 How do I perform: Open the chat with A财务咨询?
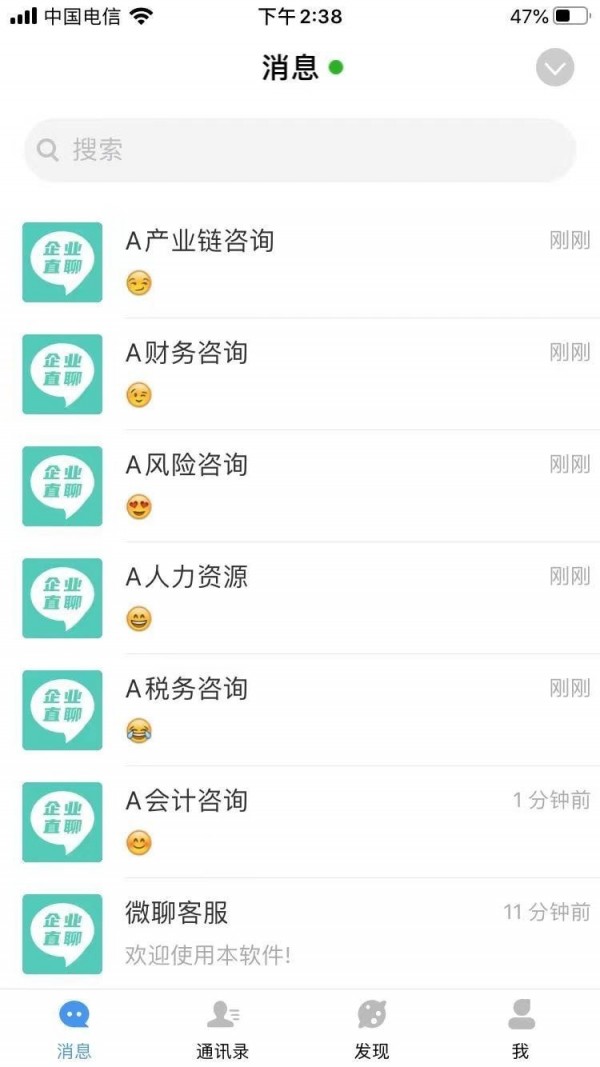click(x=300, y=374)
